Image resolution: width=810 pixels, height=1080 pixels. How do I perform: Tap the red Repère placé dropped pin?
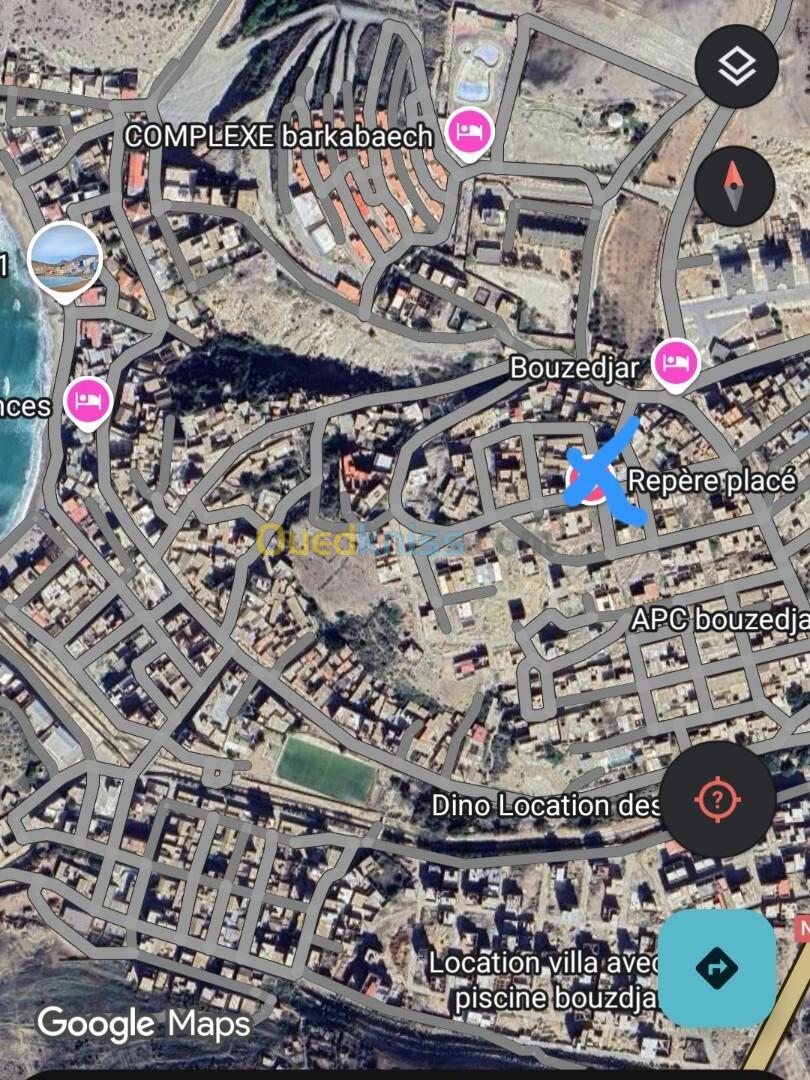point(585,483)
